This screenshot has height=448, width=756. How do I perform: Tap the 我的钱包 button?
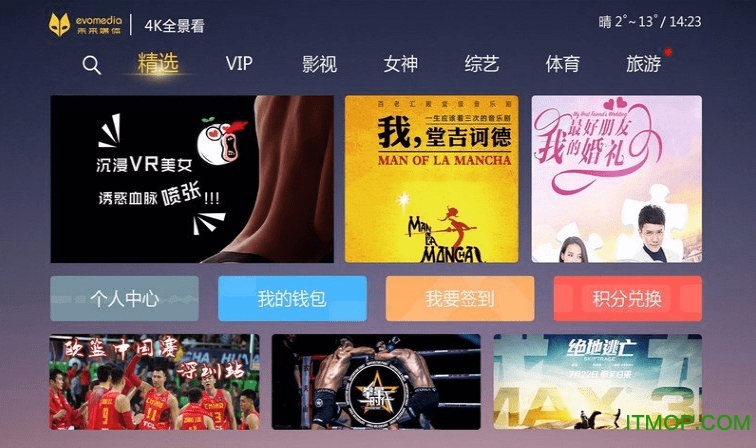pyautogui.click(x=291, y=298)
